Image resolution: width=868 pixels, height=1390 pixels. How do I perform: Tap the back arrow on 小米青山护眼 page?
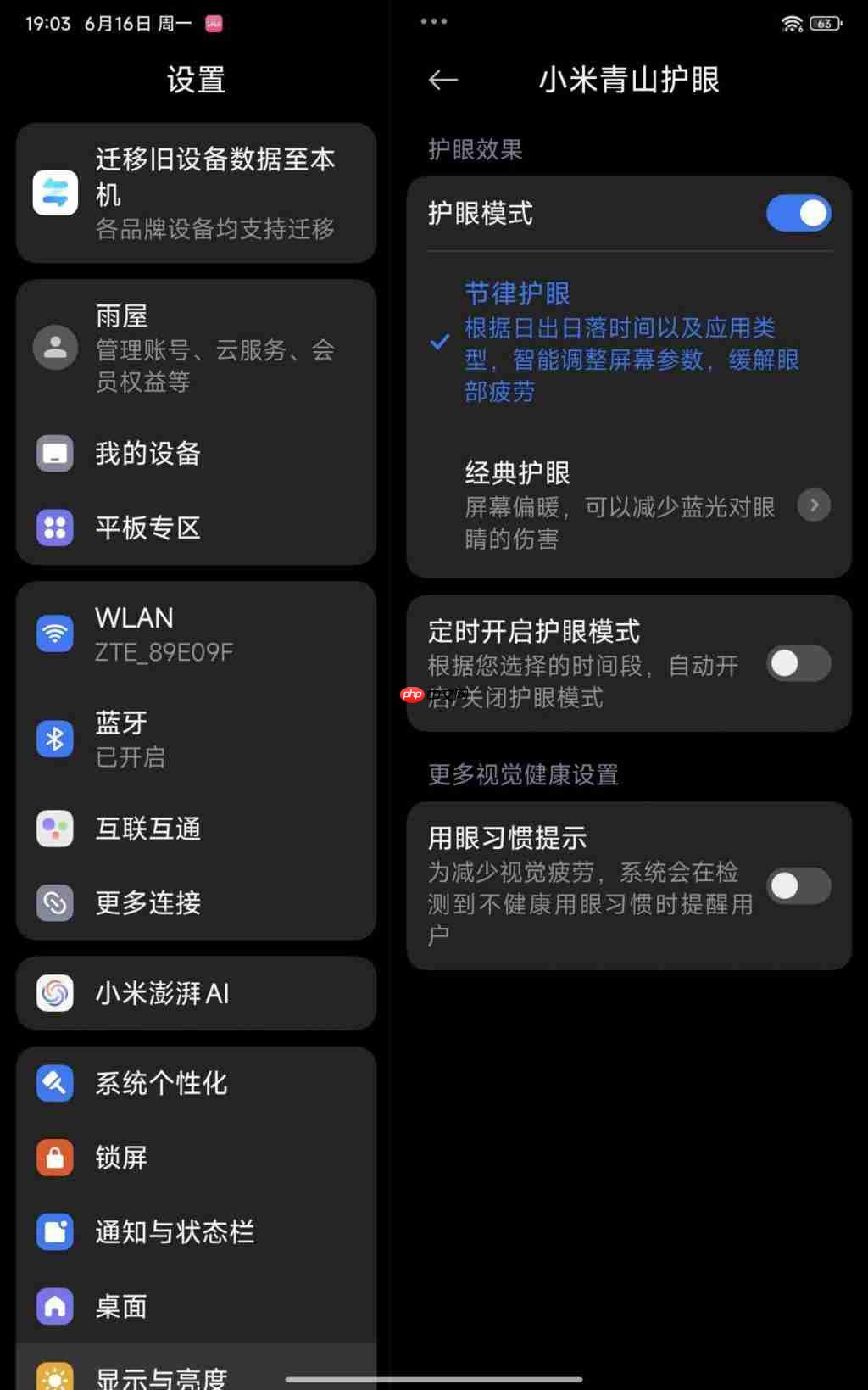(443, 79)
